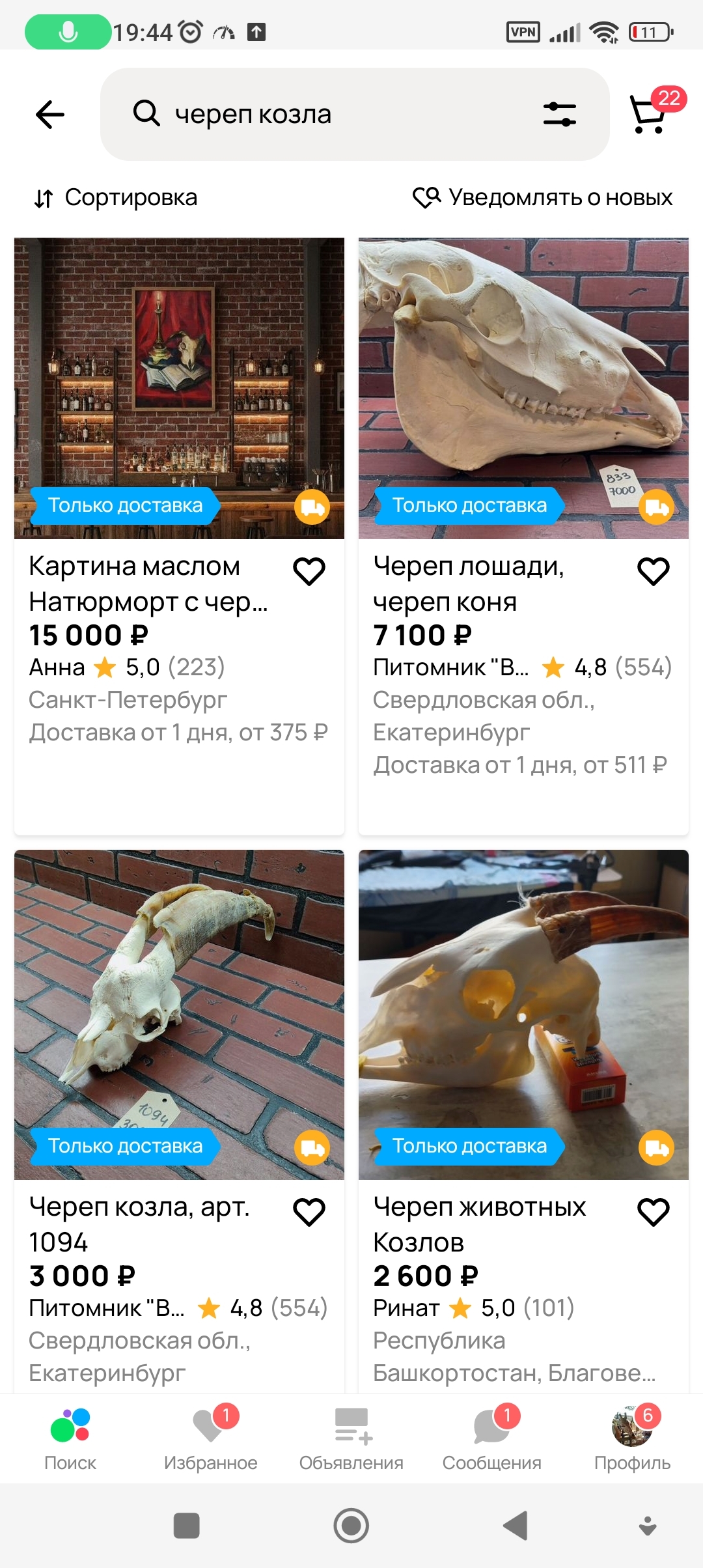Viewport: 703px width, 1568px height.
Task: Open the Профиль tab
Action: (x=632, y=1438)
